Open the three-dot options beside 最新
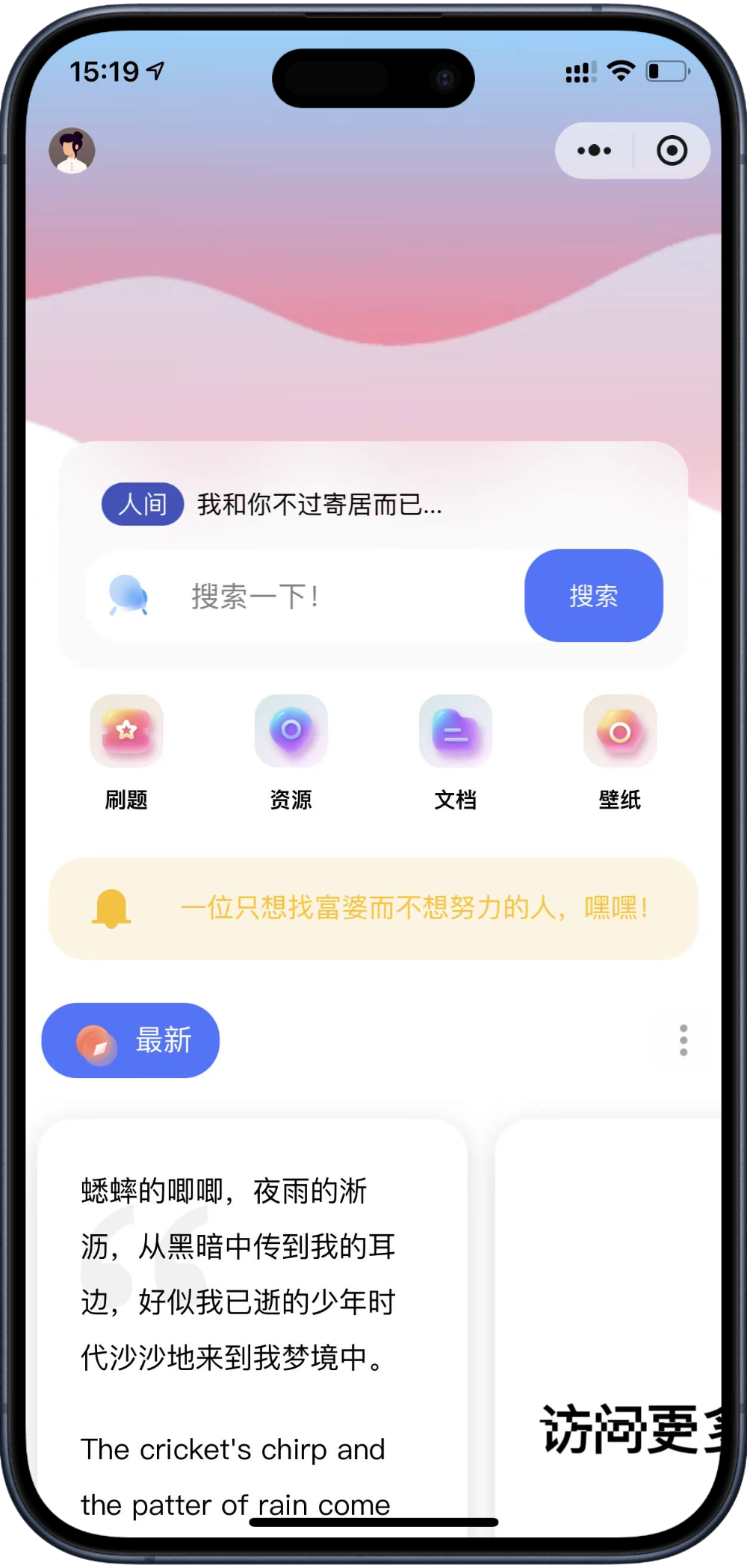This screenshot has height=1568, width=747. point(683,1040)
